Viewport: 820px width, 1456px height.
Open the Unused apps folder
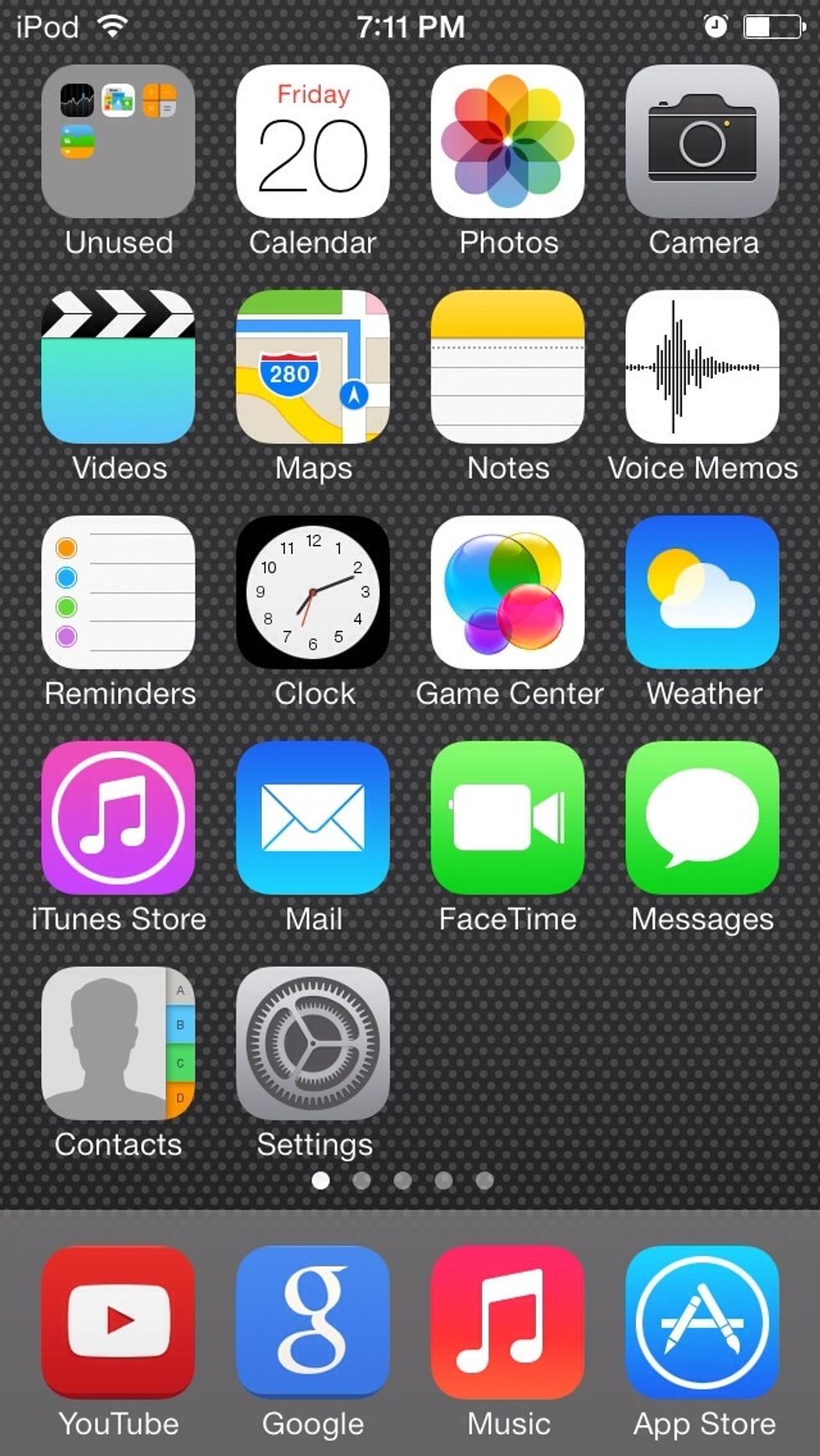[x=117, y=144]
